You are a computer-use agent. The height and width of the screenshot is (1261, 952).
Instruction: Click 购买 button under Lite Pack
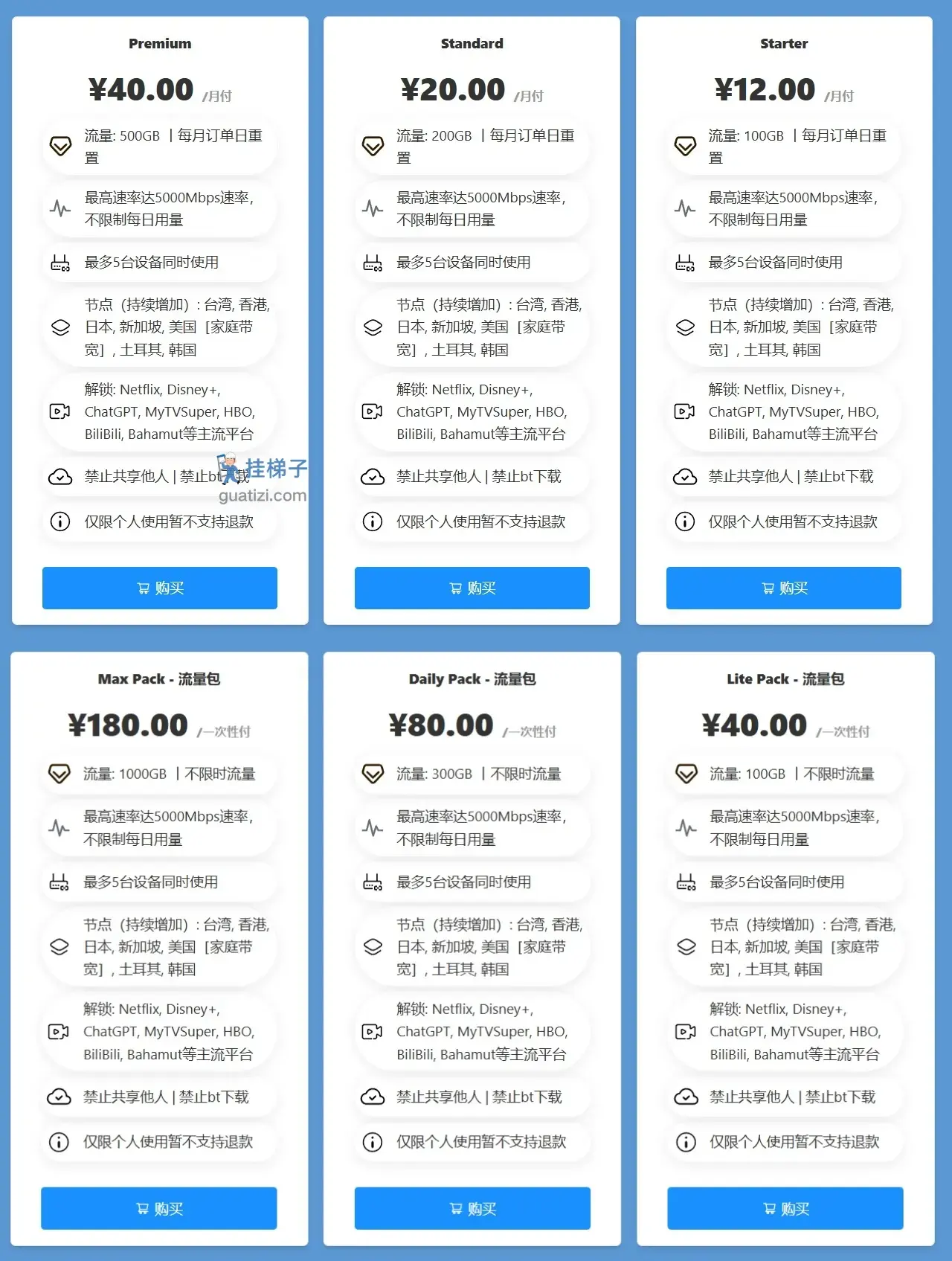pyautogui.click(x=784, y=1208)
